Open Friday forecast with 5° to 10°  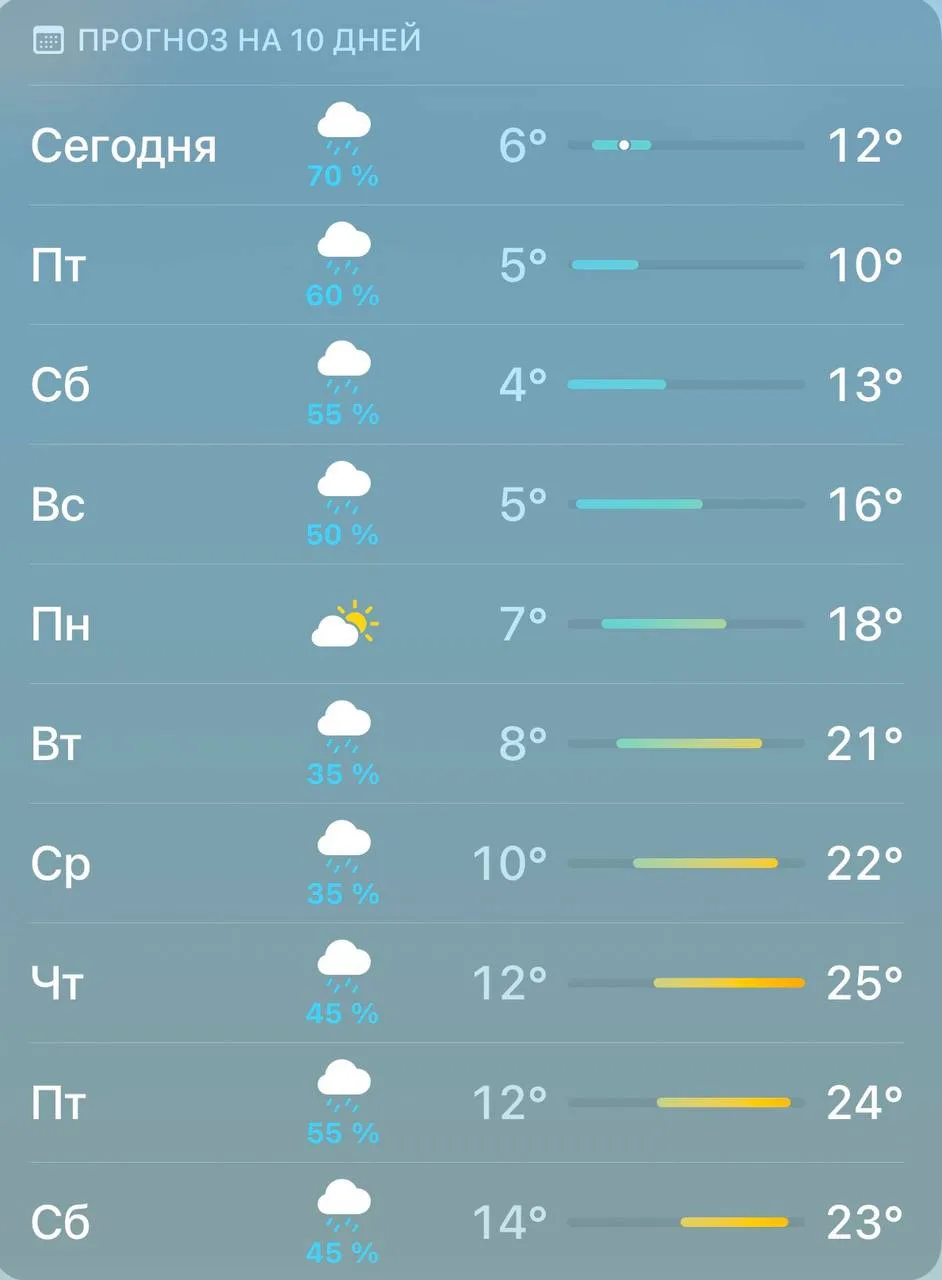(x=467, y=265)
